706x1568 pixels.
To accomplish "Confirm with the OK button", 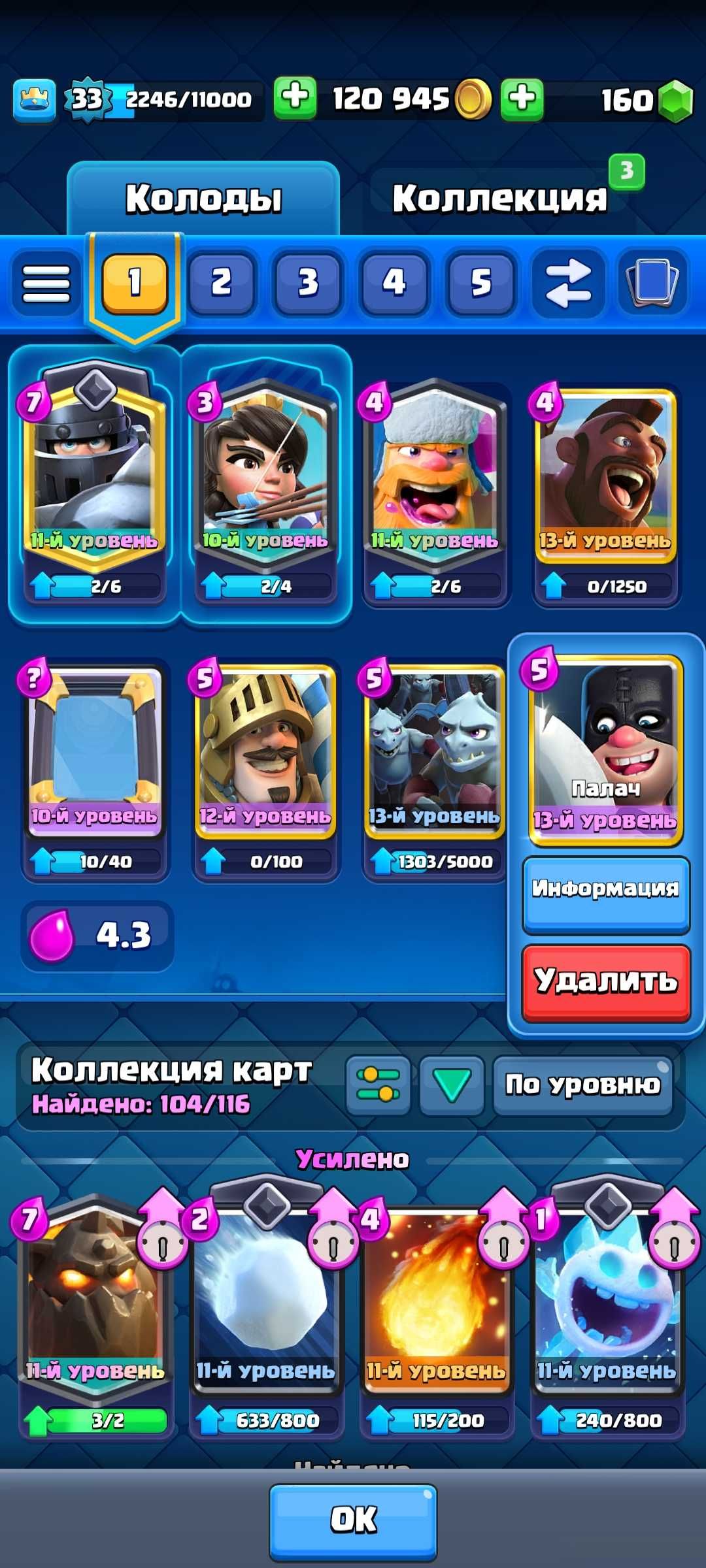I will point(353,1519).
